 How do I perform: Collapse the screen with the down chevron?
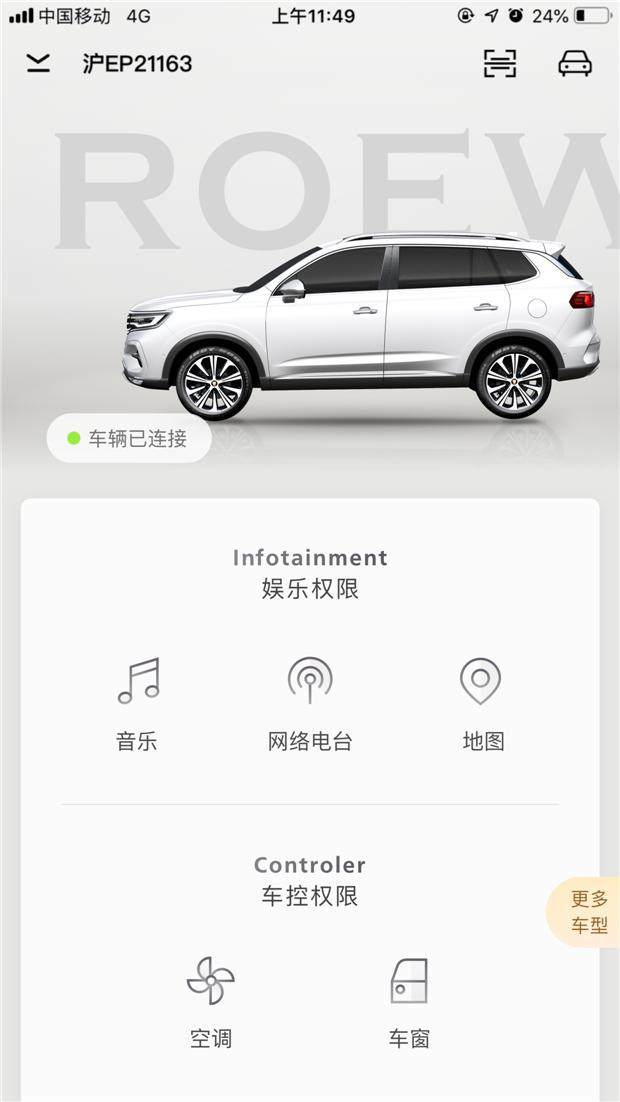click(38, 64)
